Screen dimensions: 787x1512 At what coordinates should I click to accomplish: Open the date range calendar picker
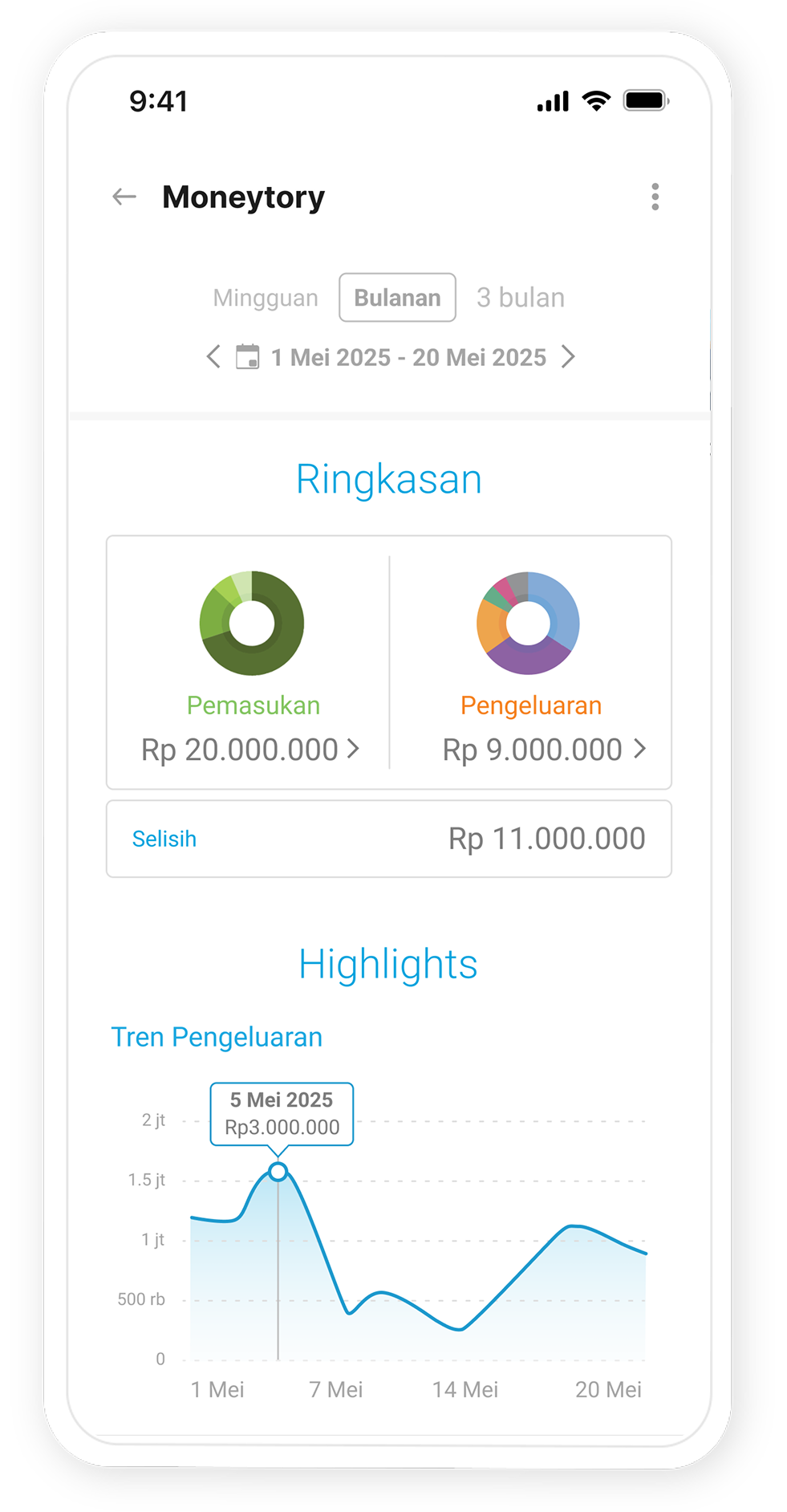tap(247, 356)
